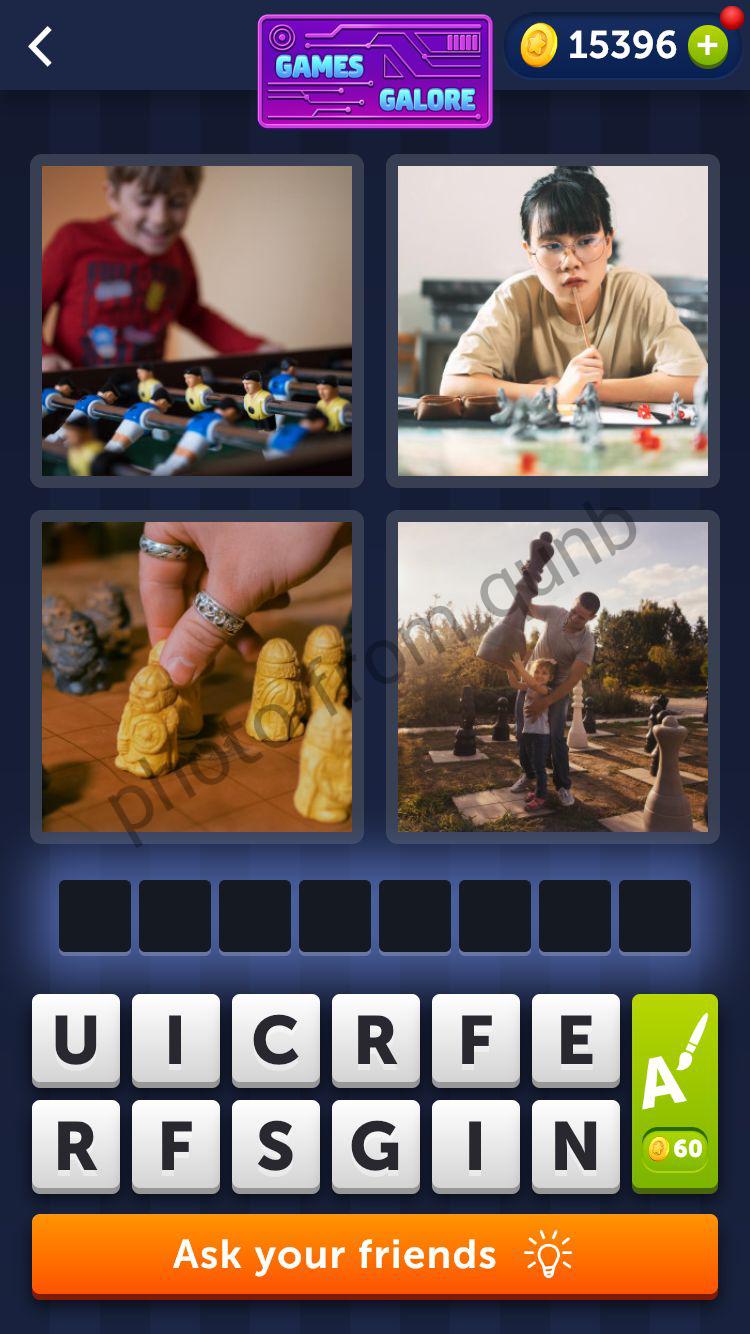Add more coins with the plus button
The width and height of the screenshot is (750, 1334).
tap(707, 46)
